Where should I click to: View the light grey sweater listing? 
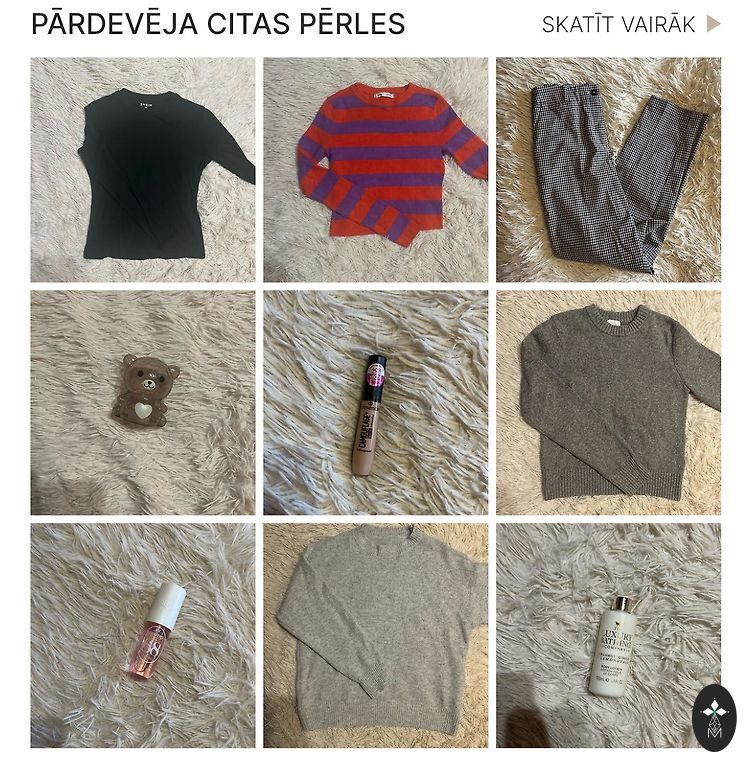[x=376, y=635]
